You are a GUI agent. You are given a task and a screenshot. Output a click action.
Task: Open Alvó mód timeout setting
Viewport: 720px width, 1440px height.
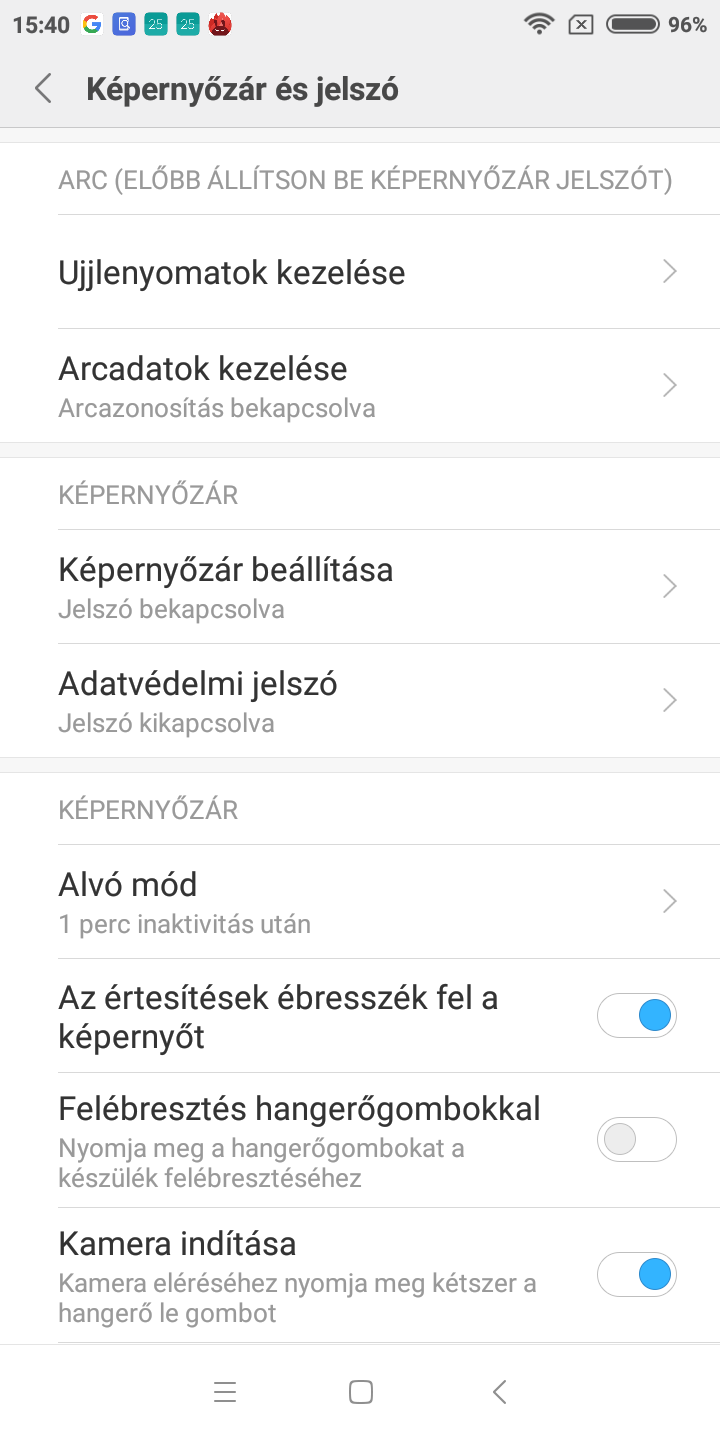click(x=360, y=902)
